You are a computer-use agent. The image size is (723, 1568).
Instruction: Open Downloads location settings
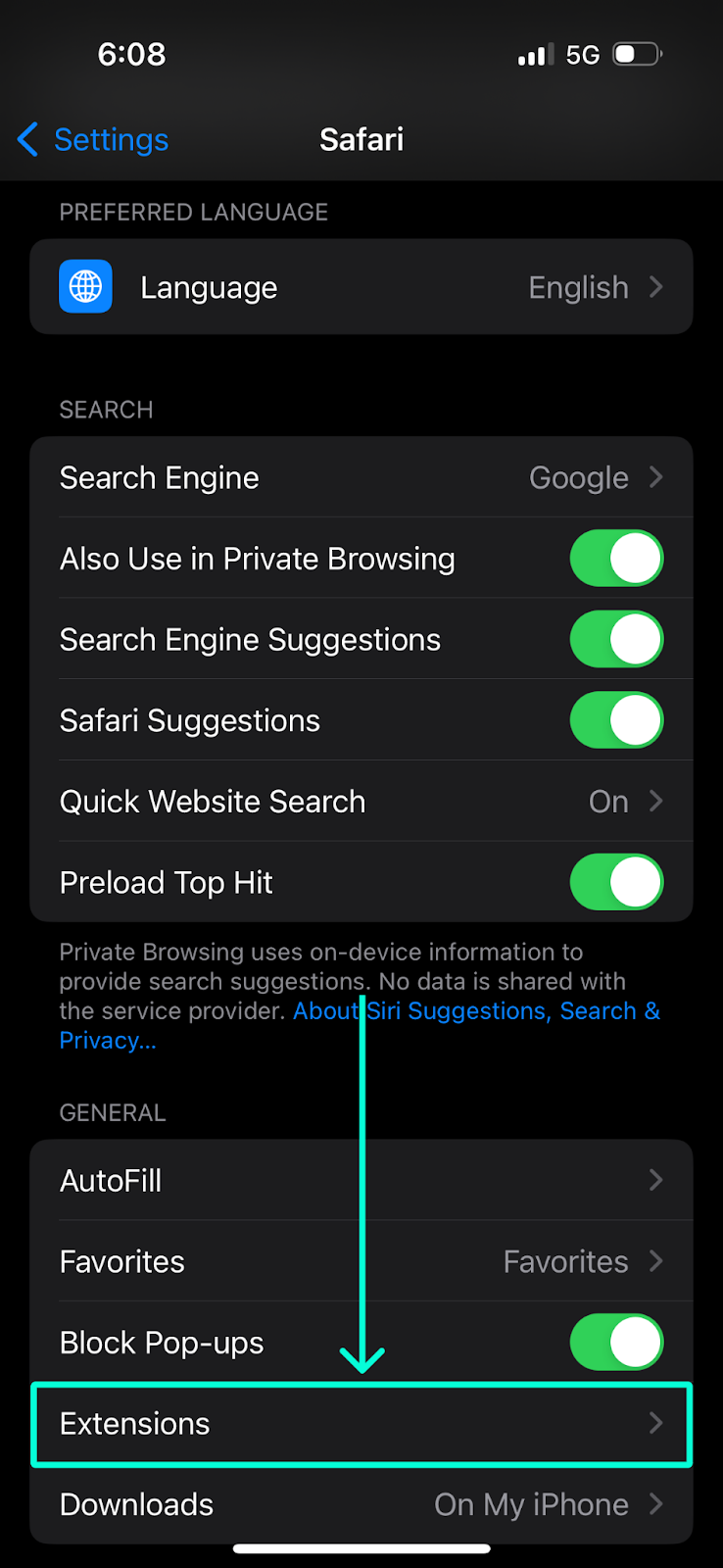click(361, 1504)
